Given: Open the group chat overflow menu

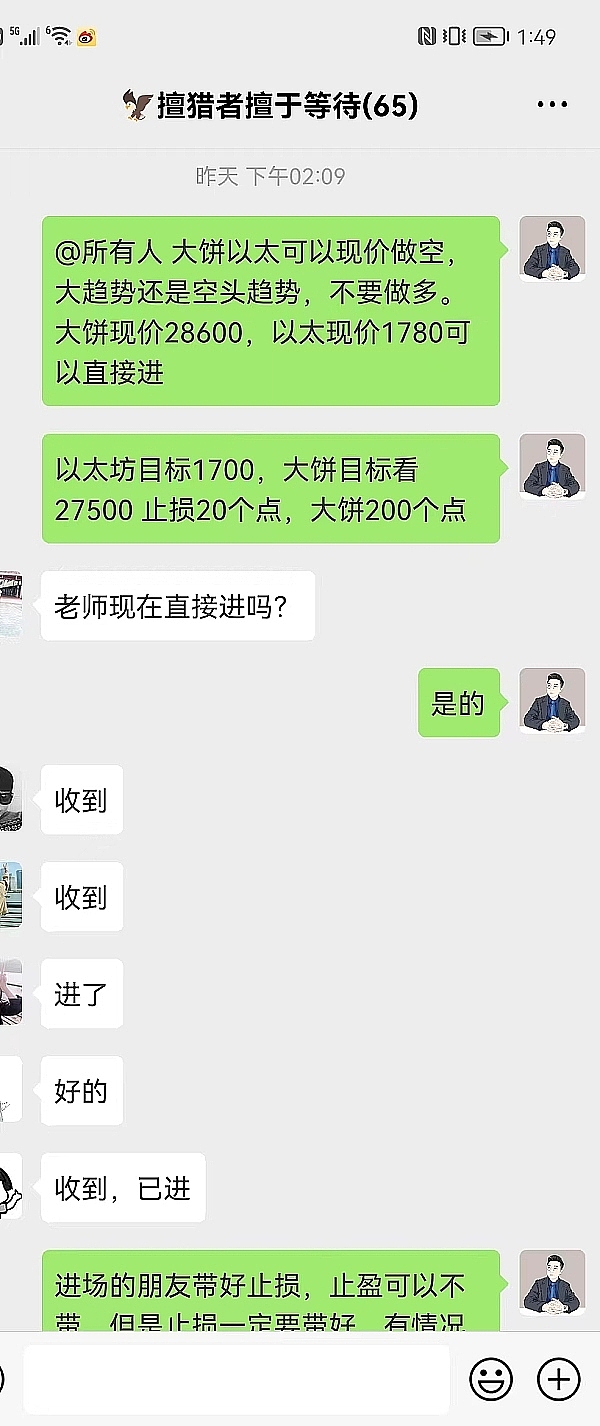Looking at the screenshot, I should coord(552,105).
